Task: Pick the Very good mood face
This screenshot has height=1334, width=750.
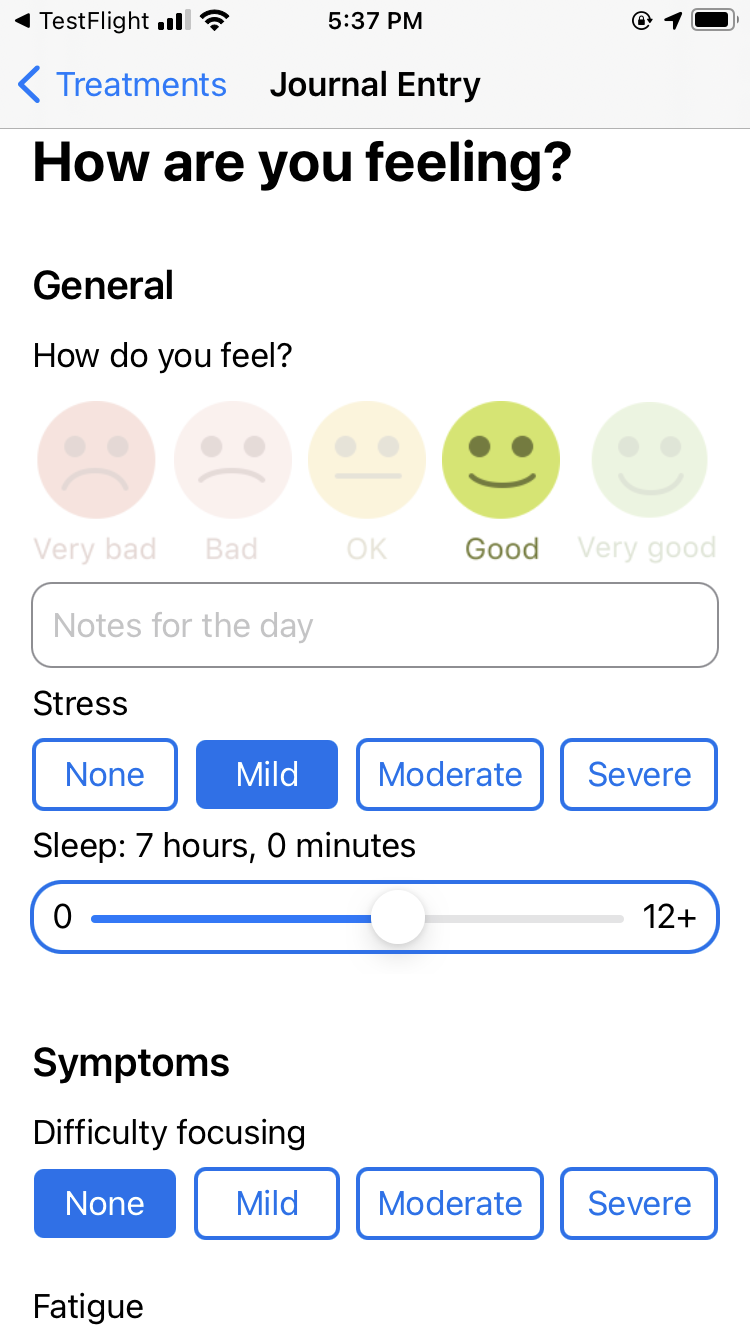Action: (x=649, y=460)
